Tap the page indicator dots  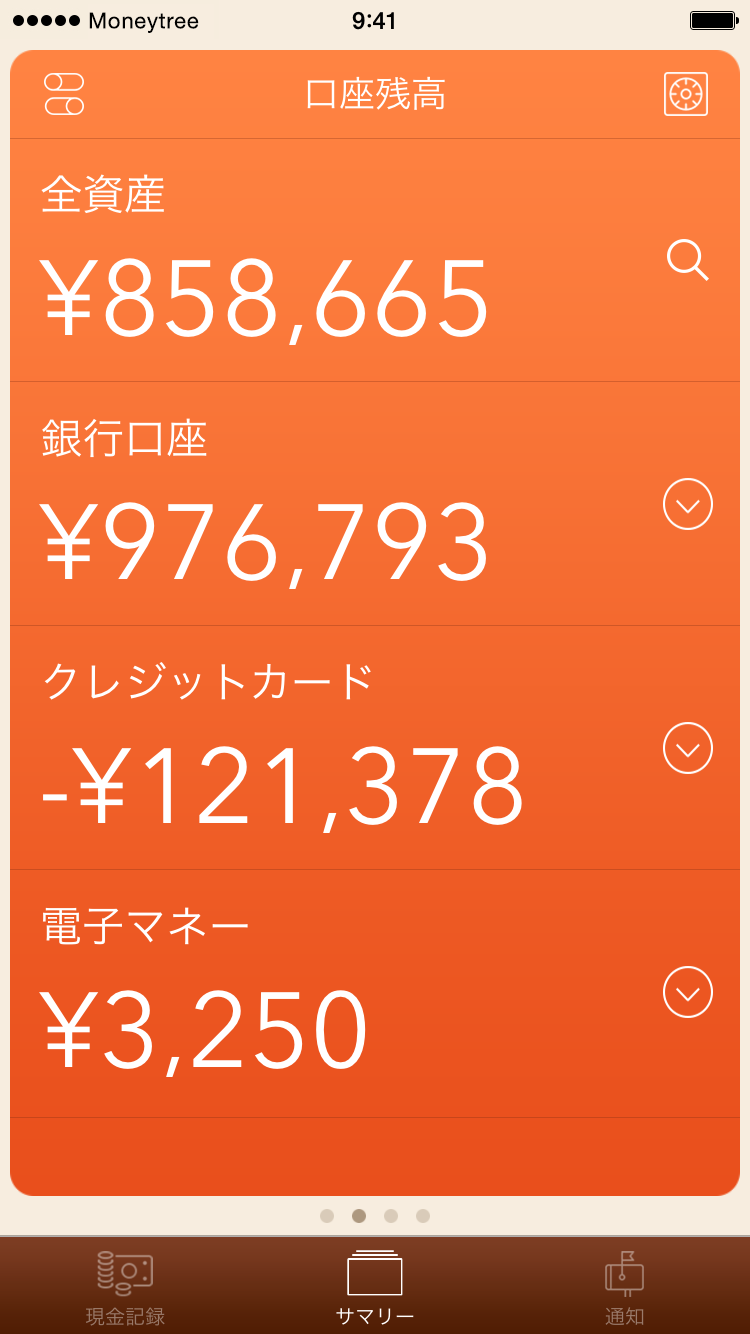(375, 1216)
